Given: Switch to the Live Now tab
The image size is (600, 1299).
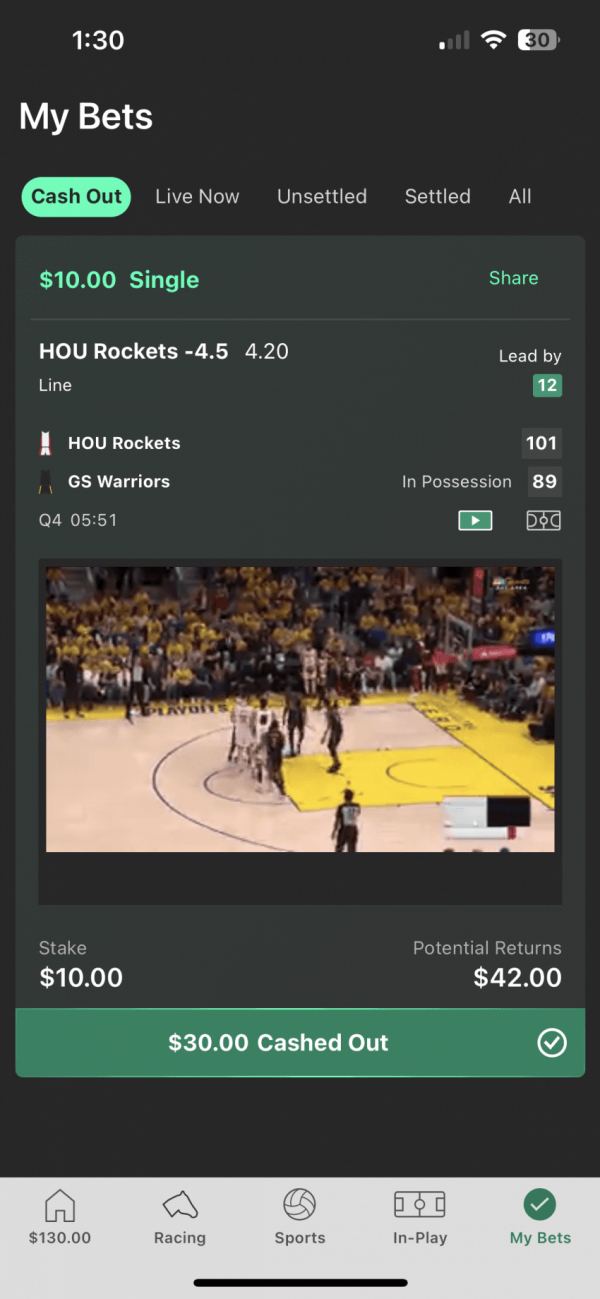Looking at the screenshot, I should tap(197, 197).
